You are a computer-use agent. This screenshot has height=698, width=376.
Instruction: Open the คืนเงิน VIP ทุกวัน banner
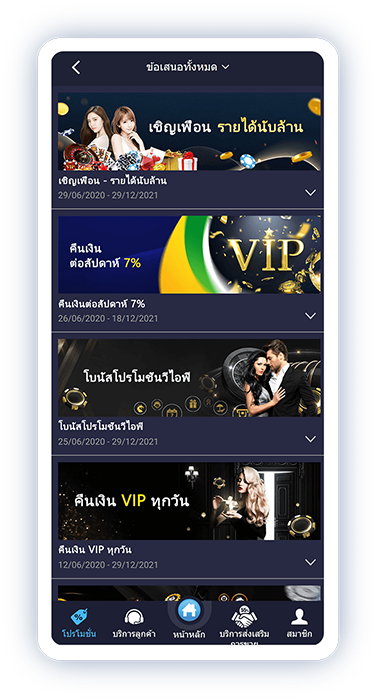(189, 501)
